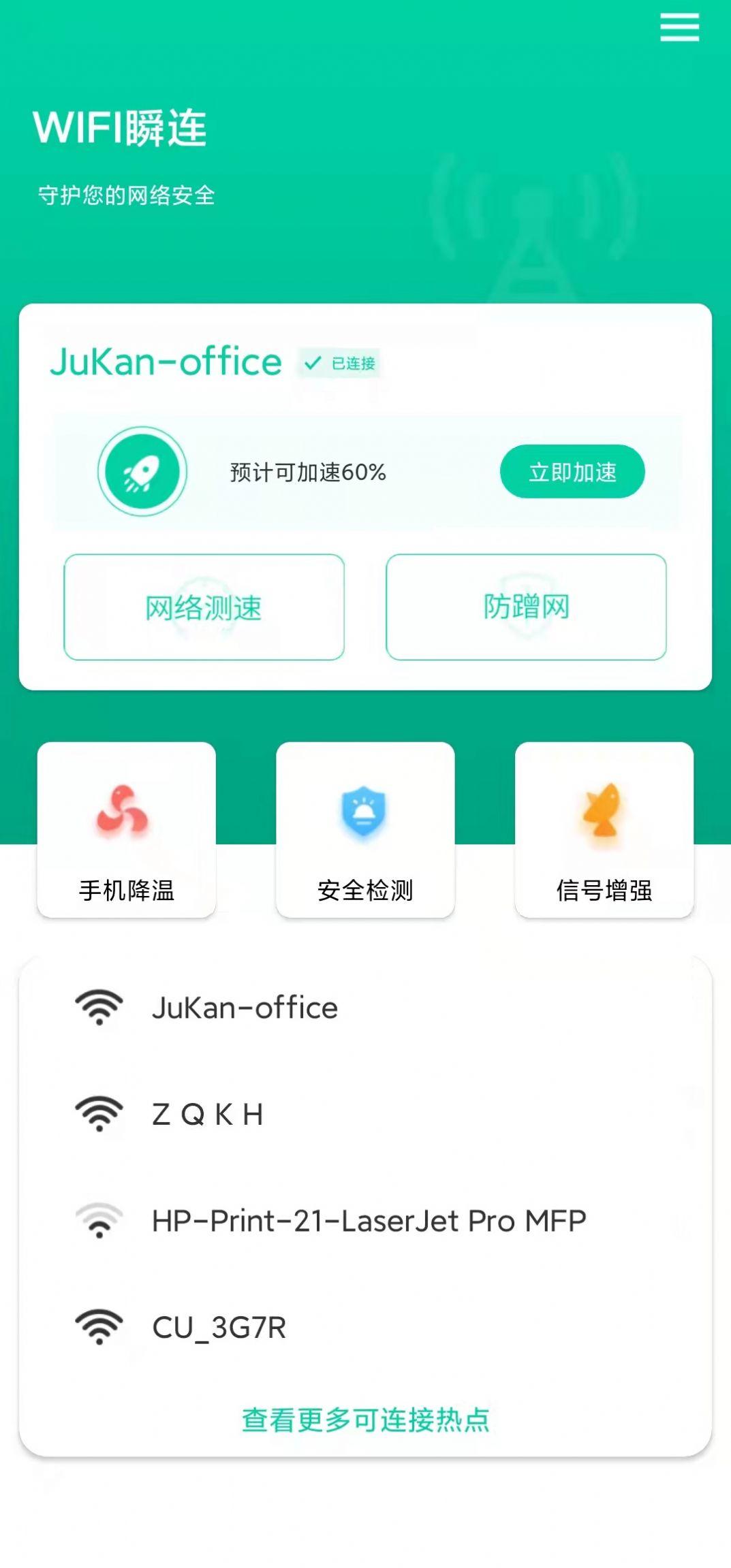The height and width of the screenshot is (1568, 731).
Task: Choose the HP-Print-21-LaserJet Pro MFP network
Action: point(365,1221)
